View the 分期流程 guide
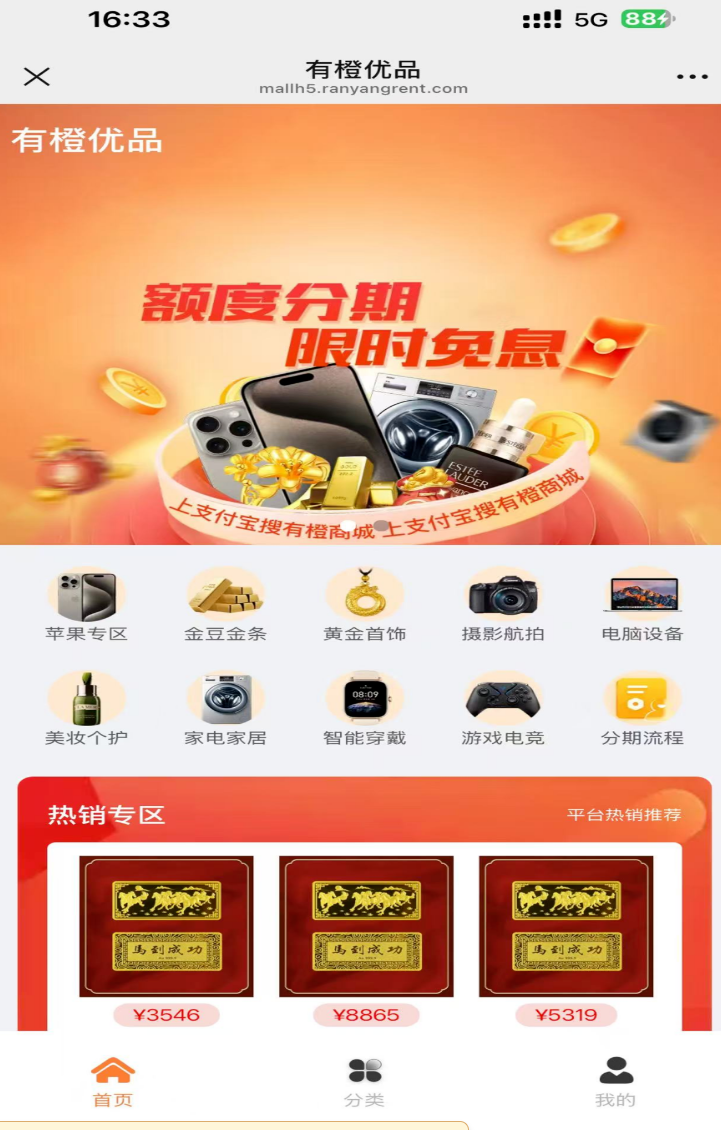The image size is (721, 1130). [x=641, y=708]
